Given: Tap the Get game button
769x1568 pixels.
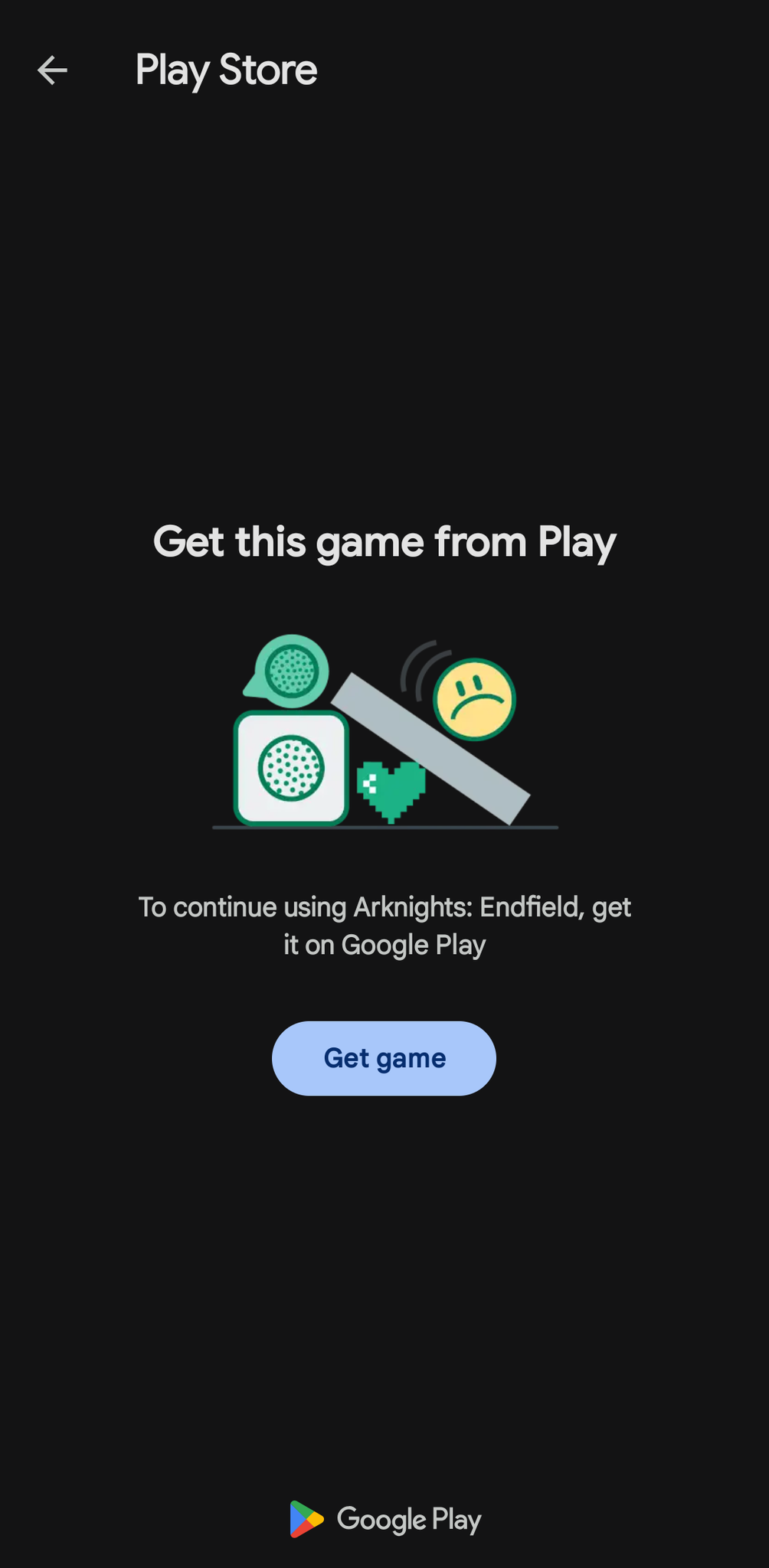Looking at the screenshot, I should point(384,1058).
